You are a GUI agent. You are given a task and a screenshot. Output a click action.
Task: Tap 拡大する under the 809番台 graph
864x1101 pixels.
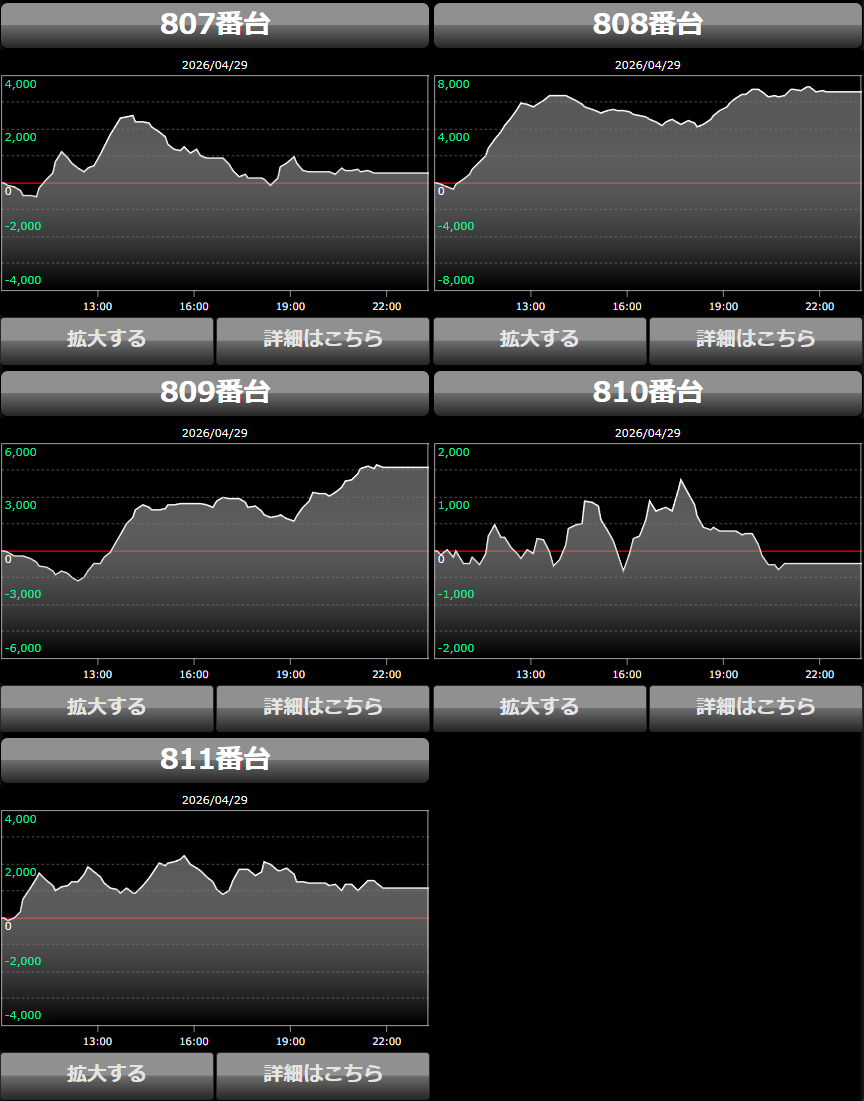click(107, 708)
